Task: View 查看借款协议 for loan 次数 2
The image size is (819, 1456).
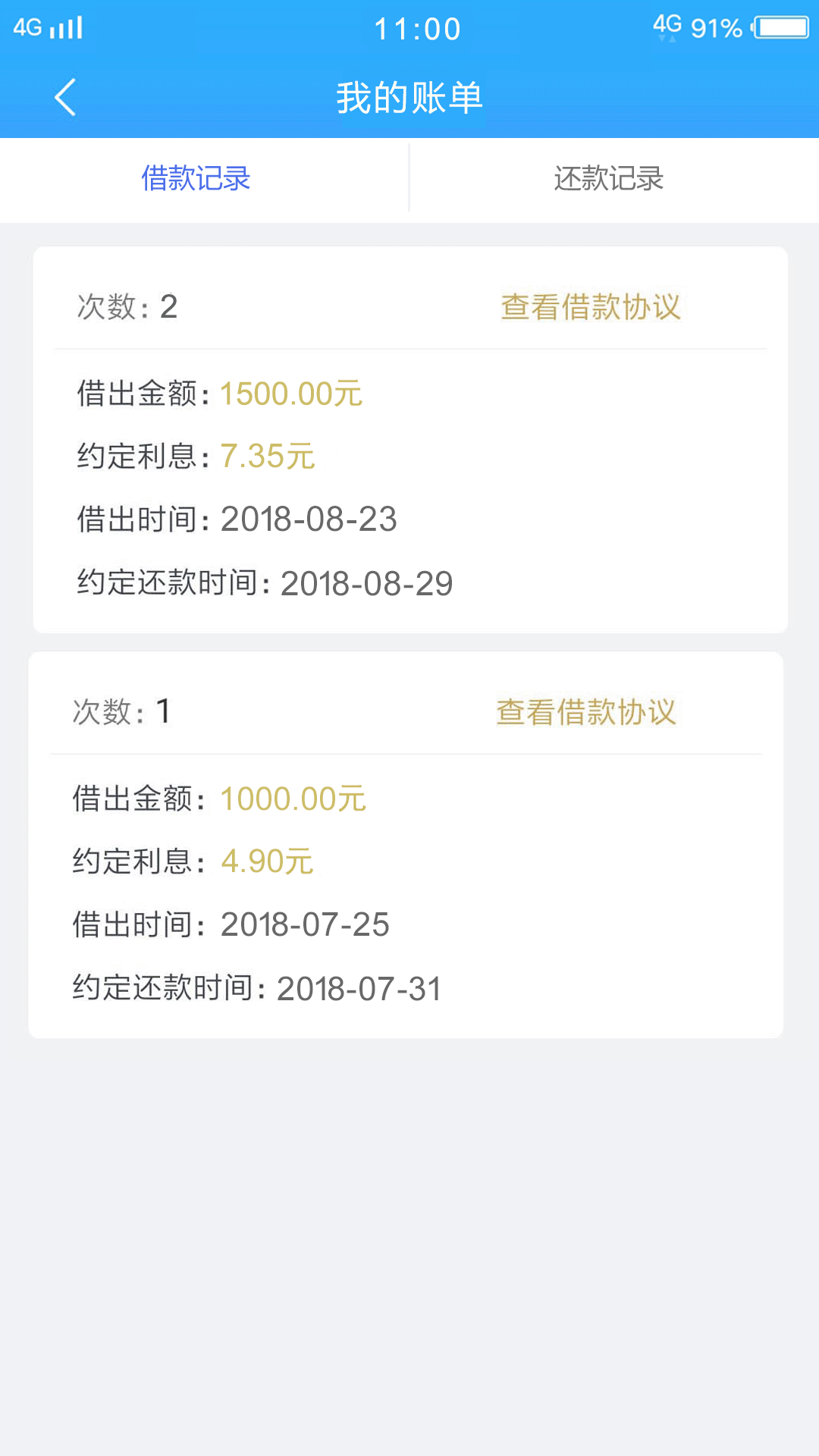Action: 591,307
